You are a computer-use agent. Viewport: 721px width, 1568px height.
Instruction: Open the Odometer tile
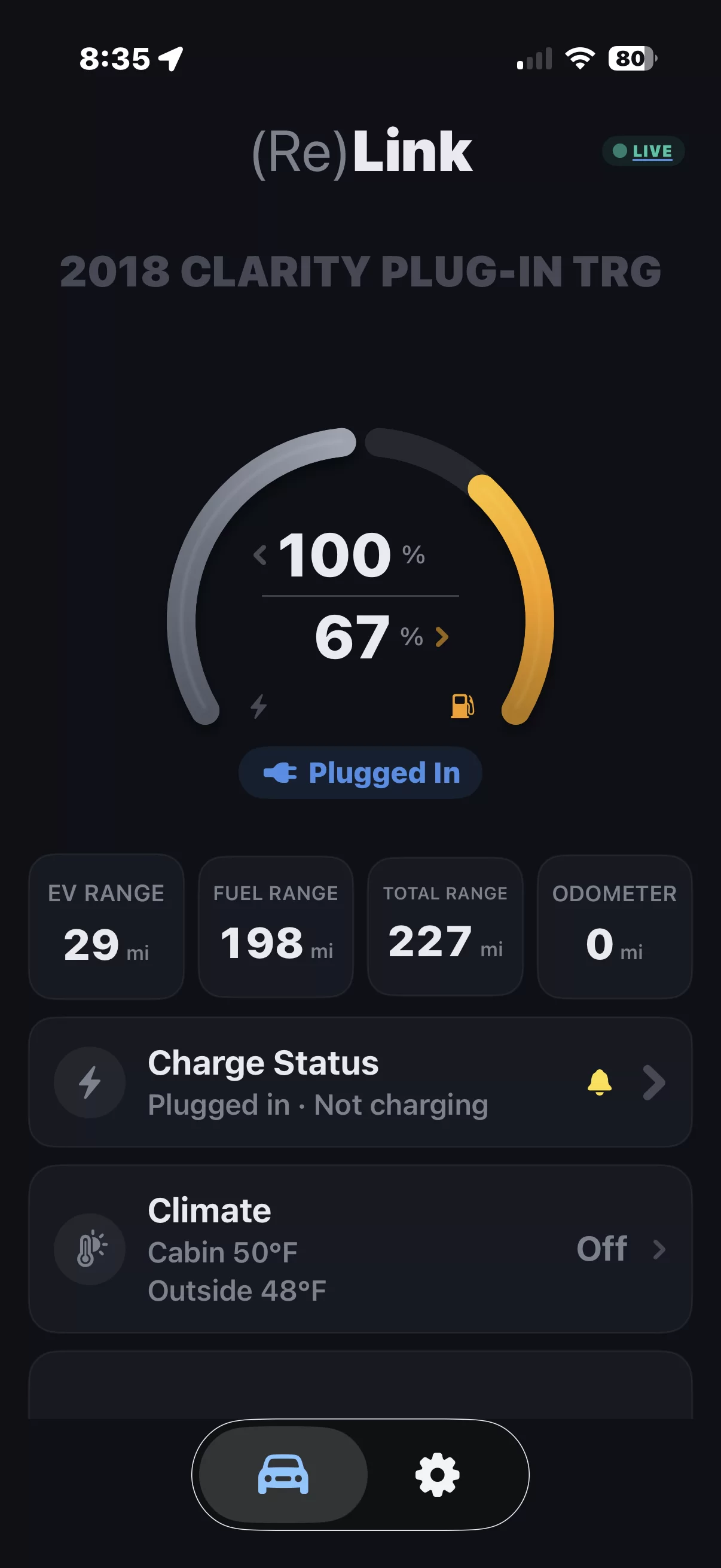615,926
